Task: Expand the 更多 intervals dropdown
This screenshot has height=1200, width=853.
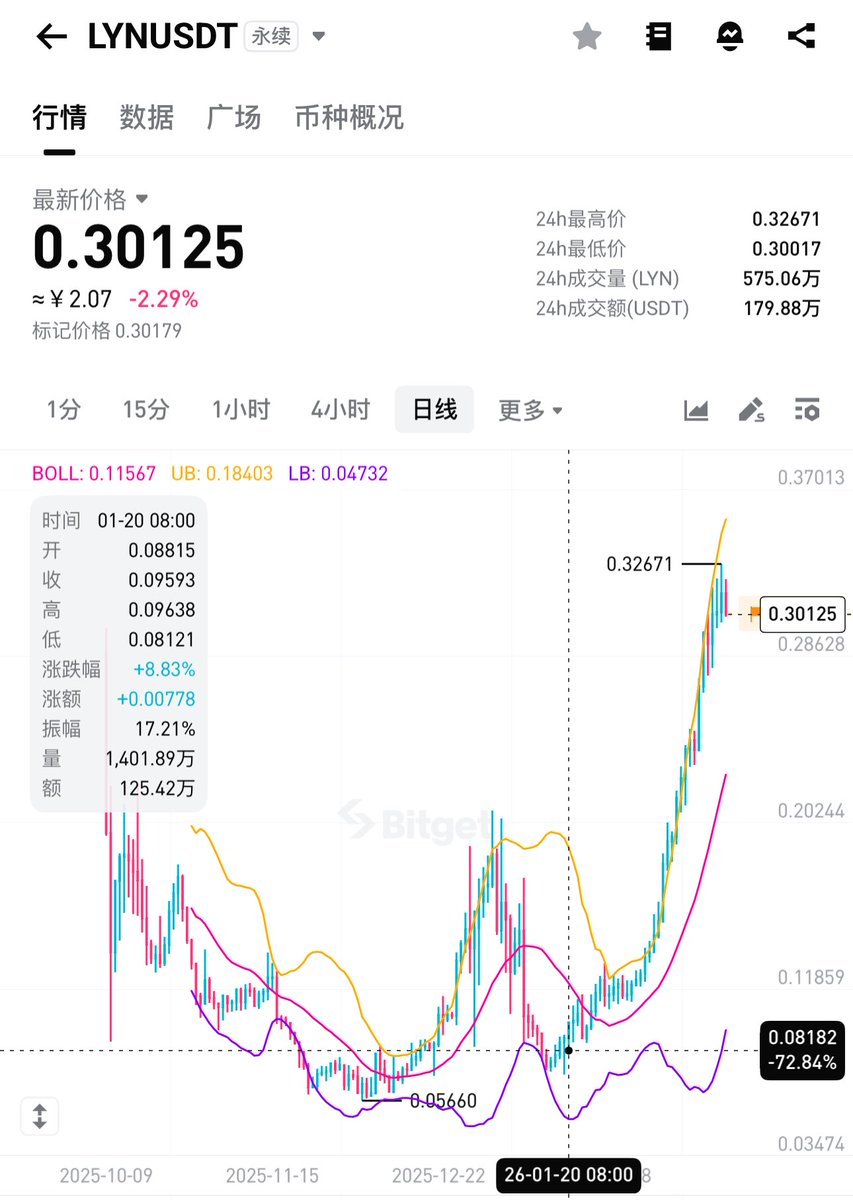Action: [530, 409]
